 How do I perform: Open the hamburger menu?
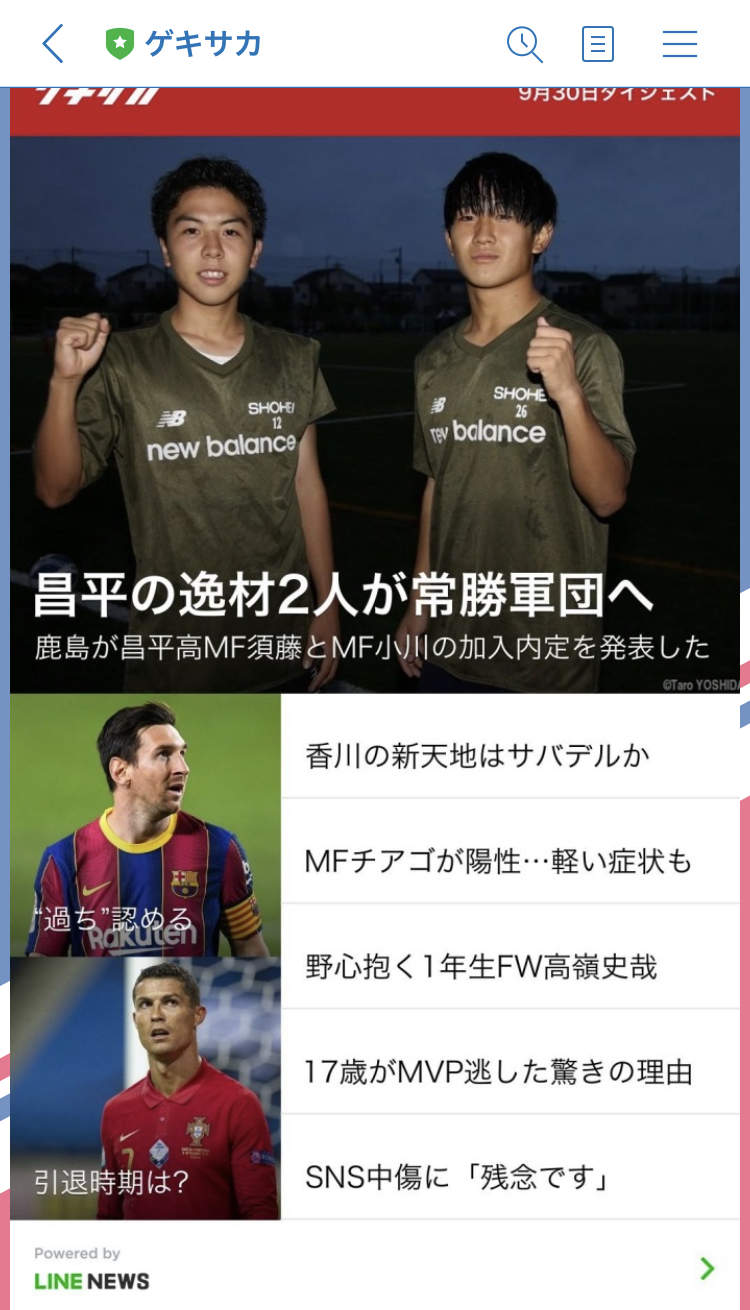point(680,44)
